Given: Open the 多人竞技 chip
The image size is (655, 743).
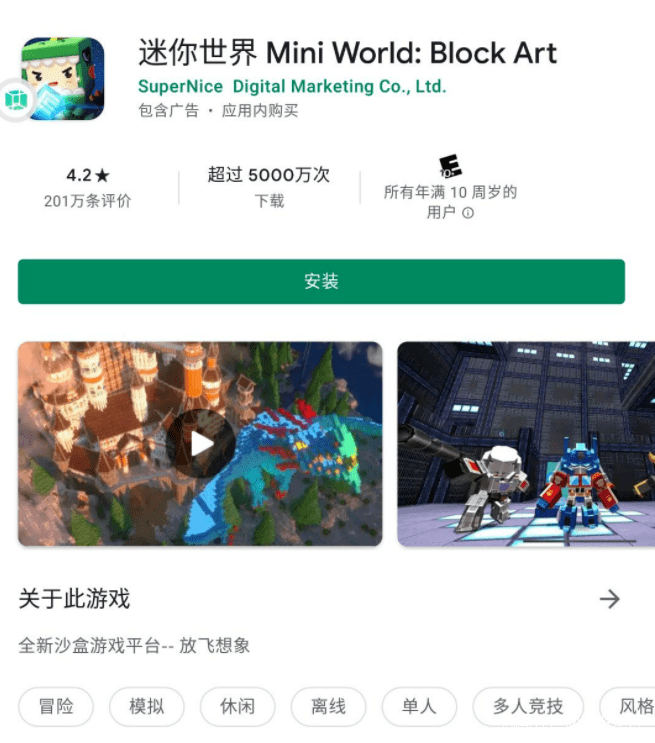Looking at the screenshot, I should coord(528,707).
